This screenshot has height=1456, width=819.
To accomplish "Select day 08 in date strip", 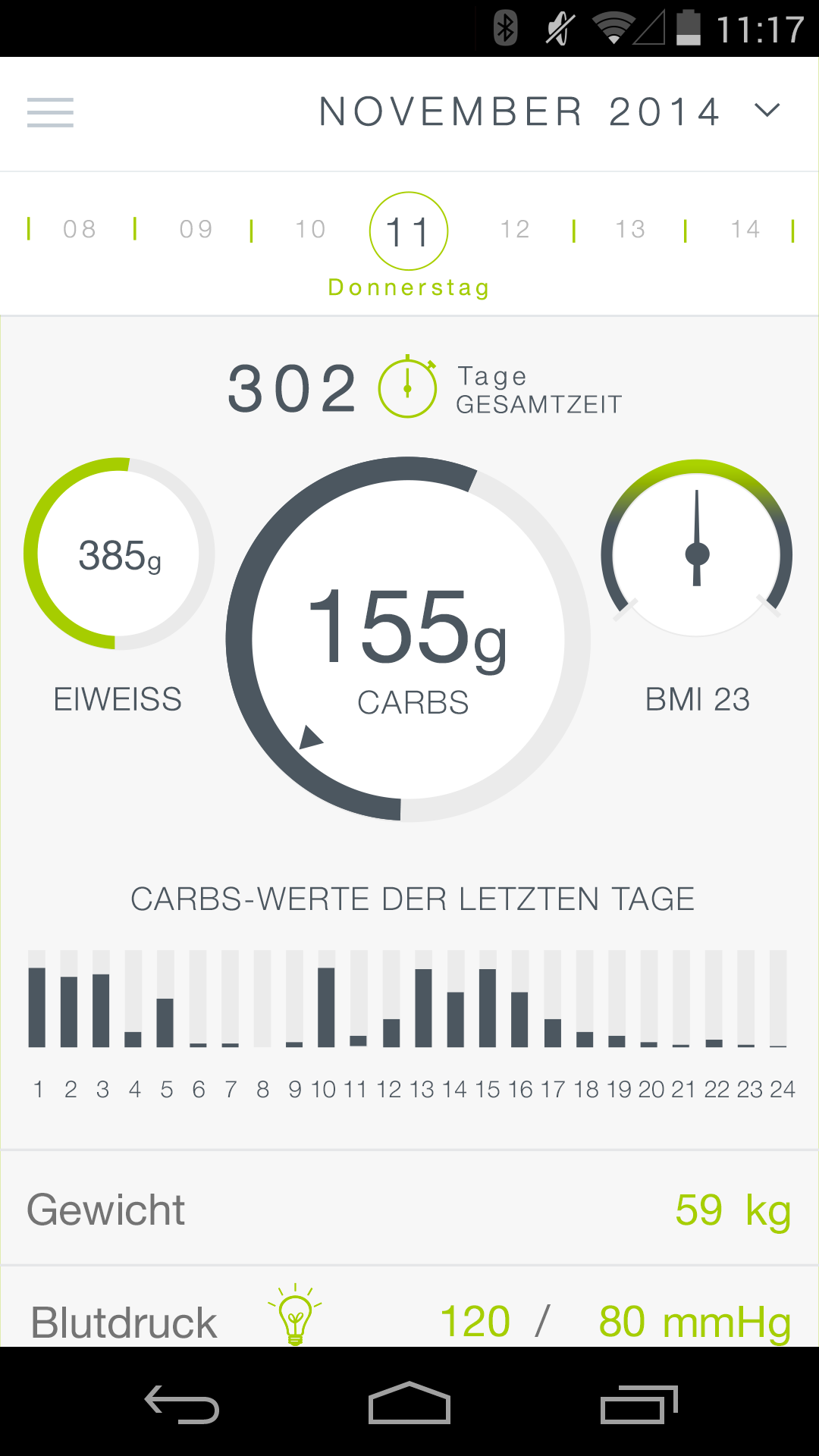I will [x=80, y=229].
